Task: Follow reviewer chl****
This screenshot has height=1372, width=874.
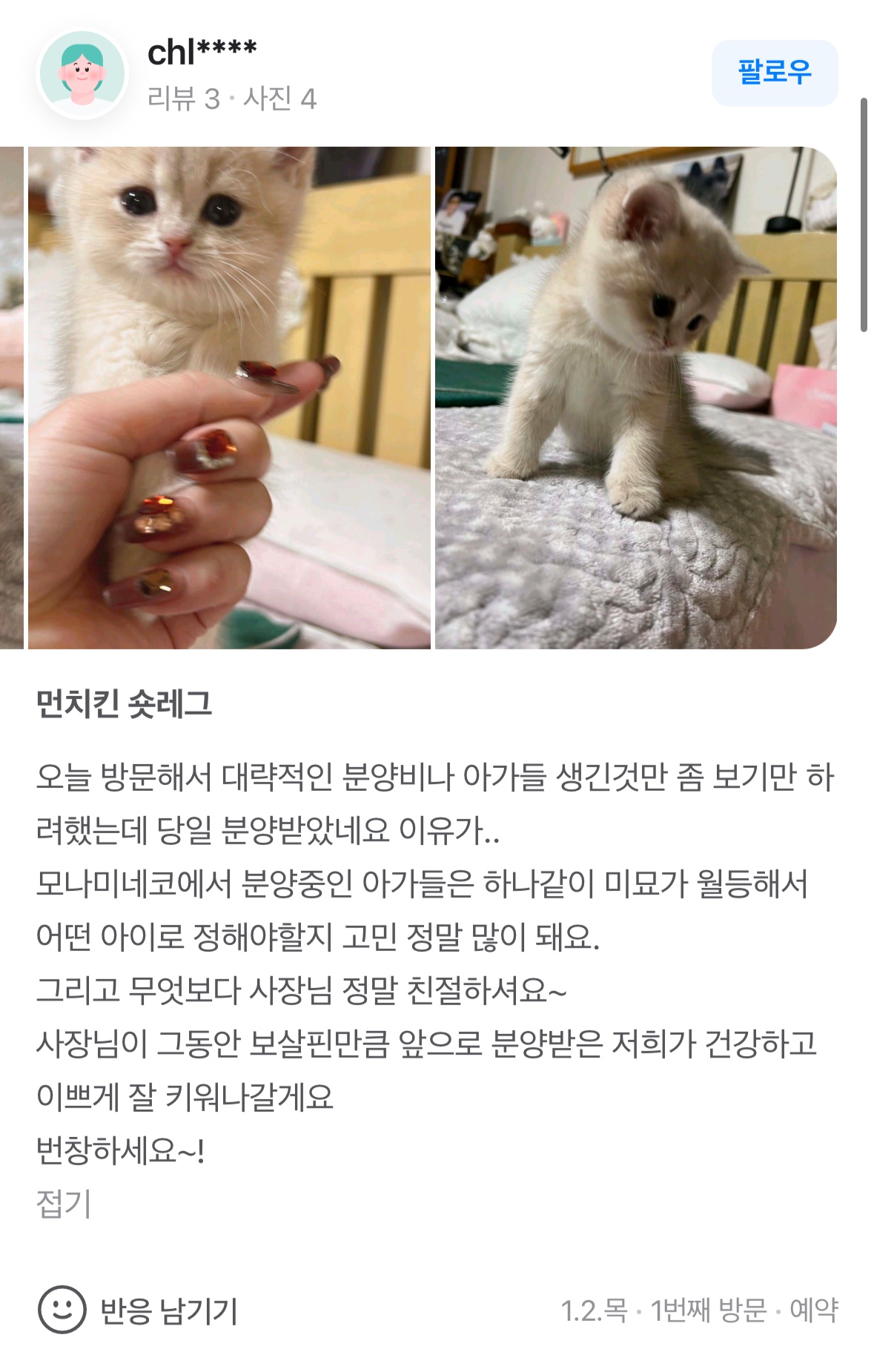Action: tap(774, 73)
